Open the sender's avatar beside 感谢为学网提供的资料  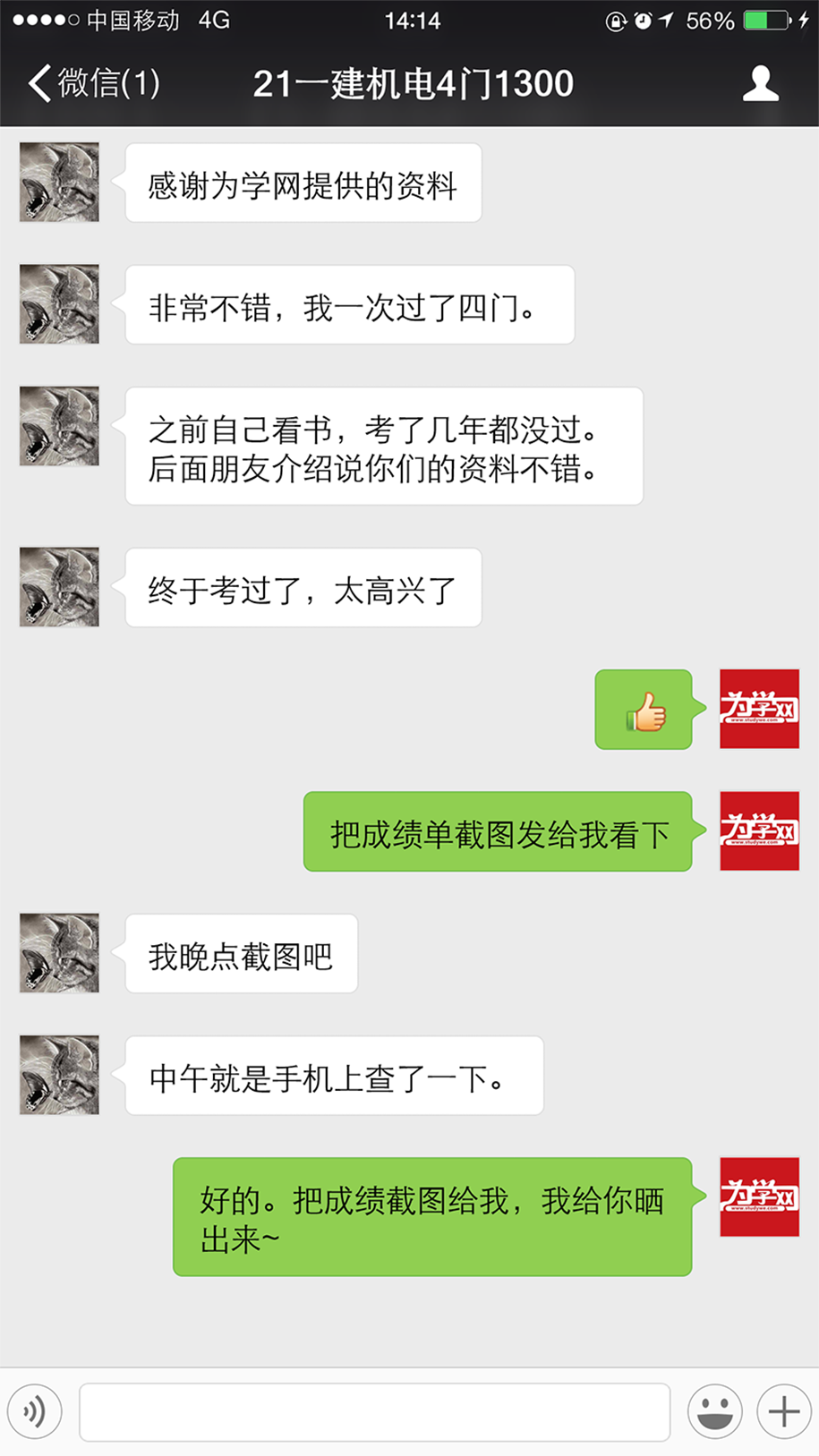tap(59, 182)
